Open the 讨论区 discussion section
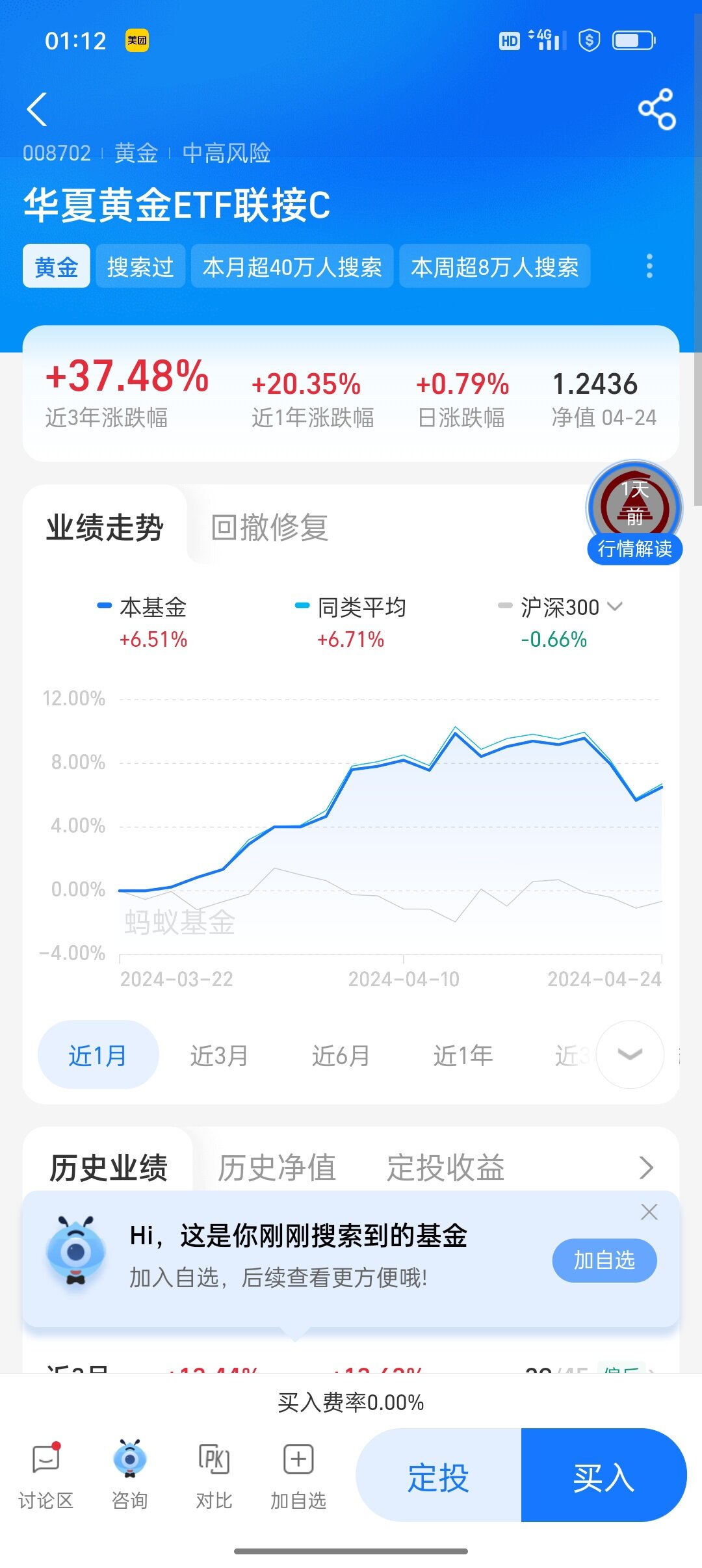702x1568 pixels. coord(45,1476)
